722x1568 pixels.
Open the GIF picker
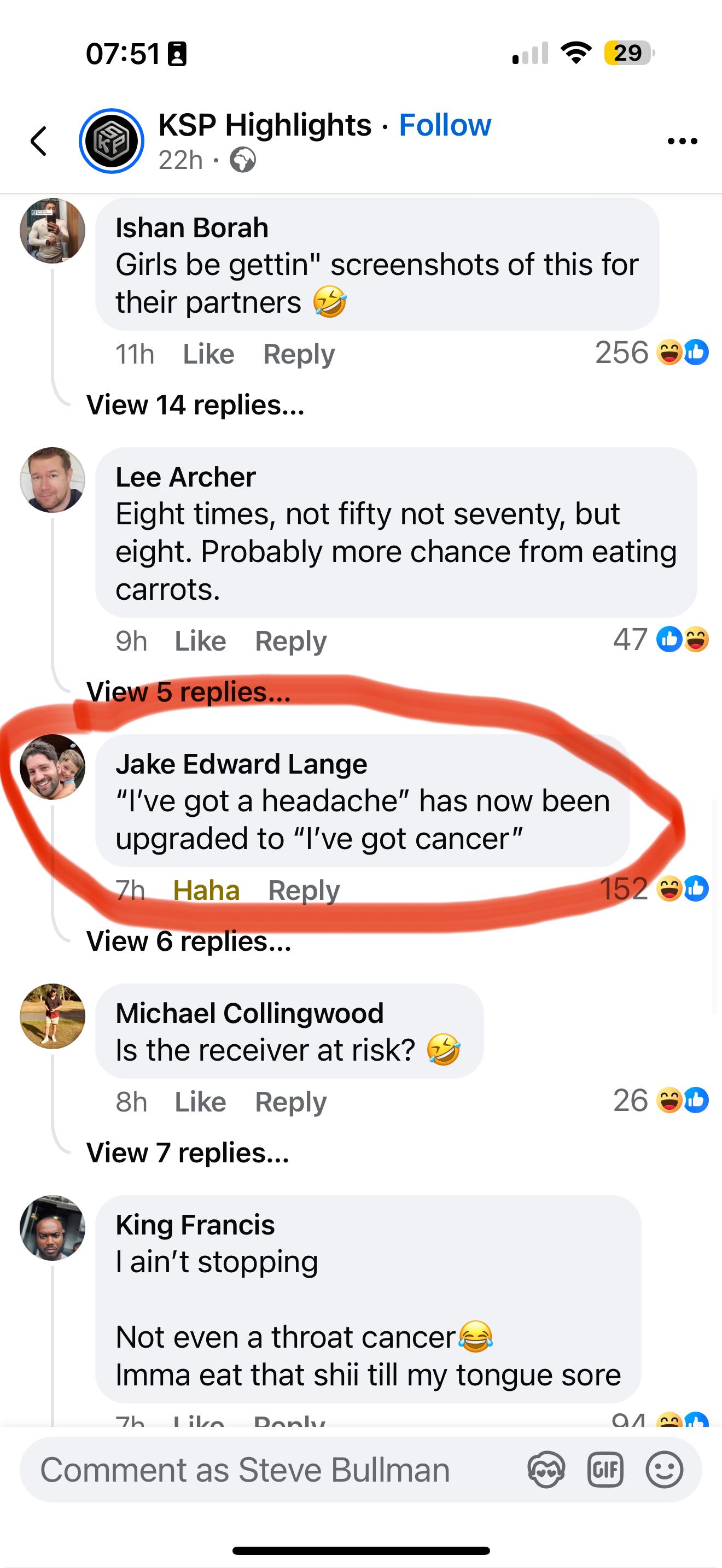click(605, 1470)
